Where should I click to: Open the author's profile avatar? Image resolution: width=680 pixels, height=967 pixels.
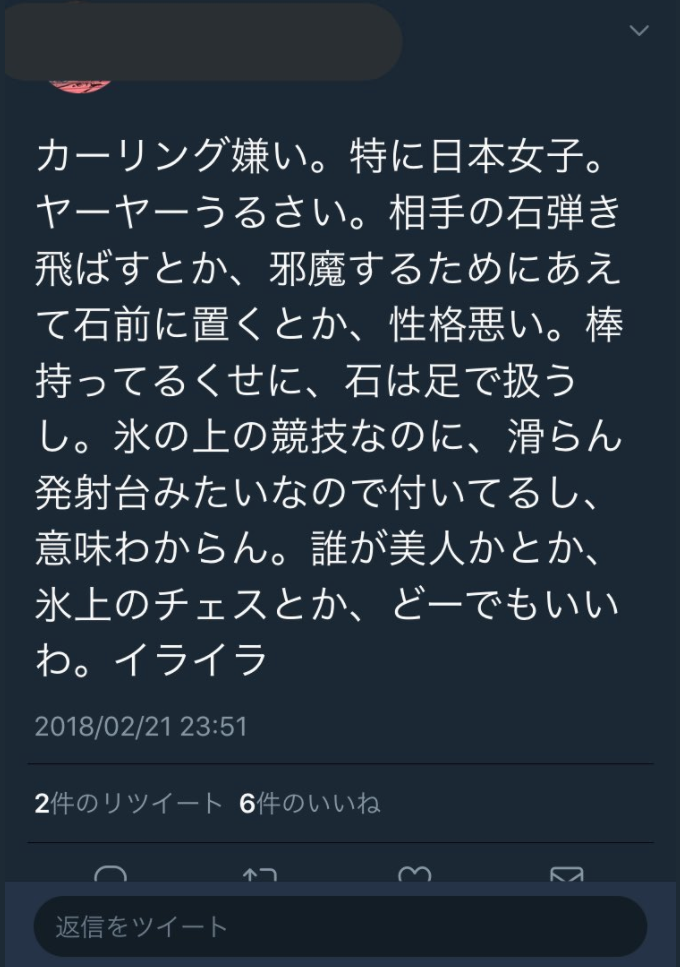click(78, 84)
